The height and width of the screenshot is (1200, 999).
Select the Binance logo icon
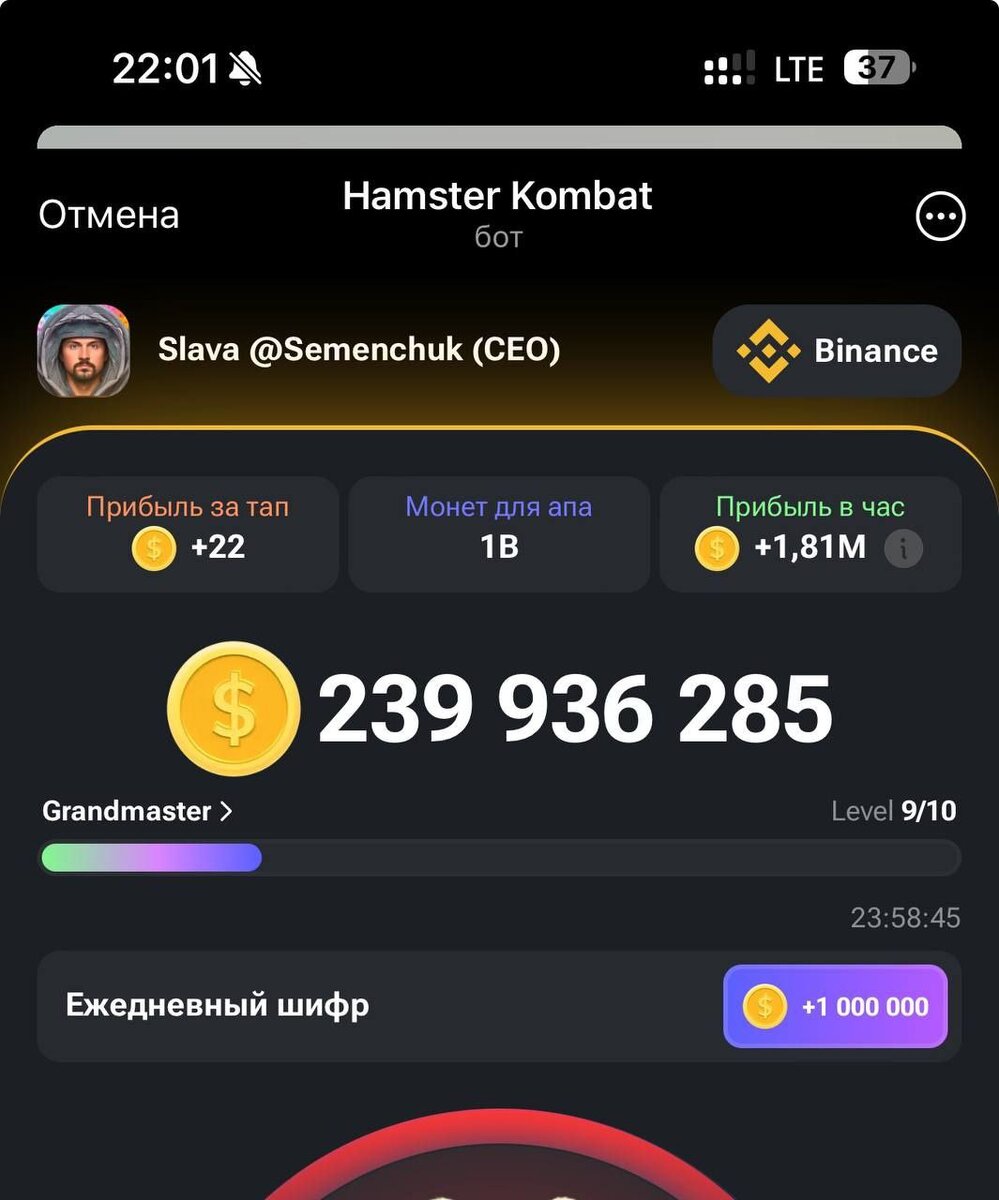[x=767, y=350]
